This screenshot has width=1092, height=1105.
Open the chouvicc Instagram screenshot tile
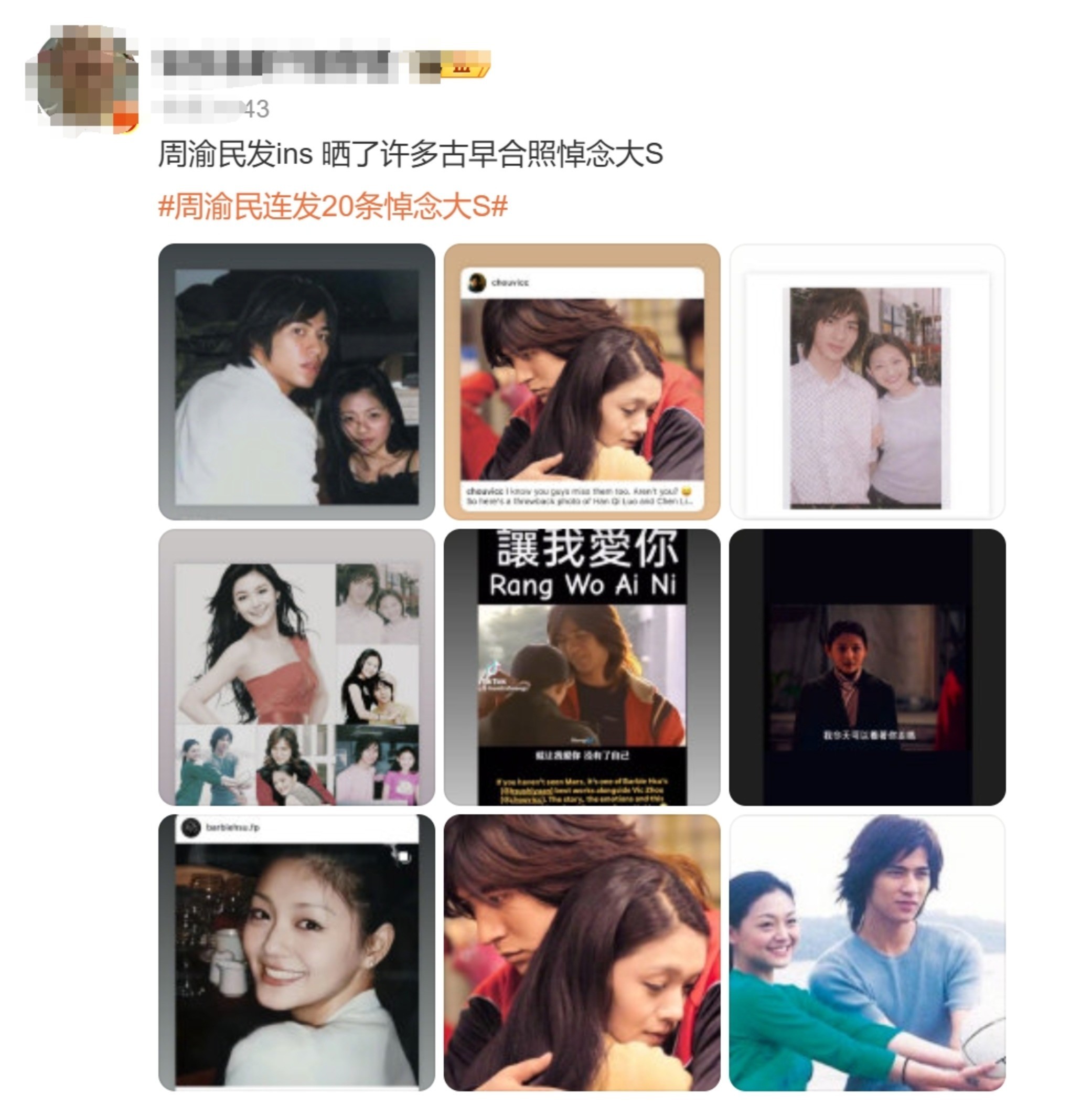[582, 381]
